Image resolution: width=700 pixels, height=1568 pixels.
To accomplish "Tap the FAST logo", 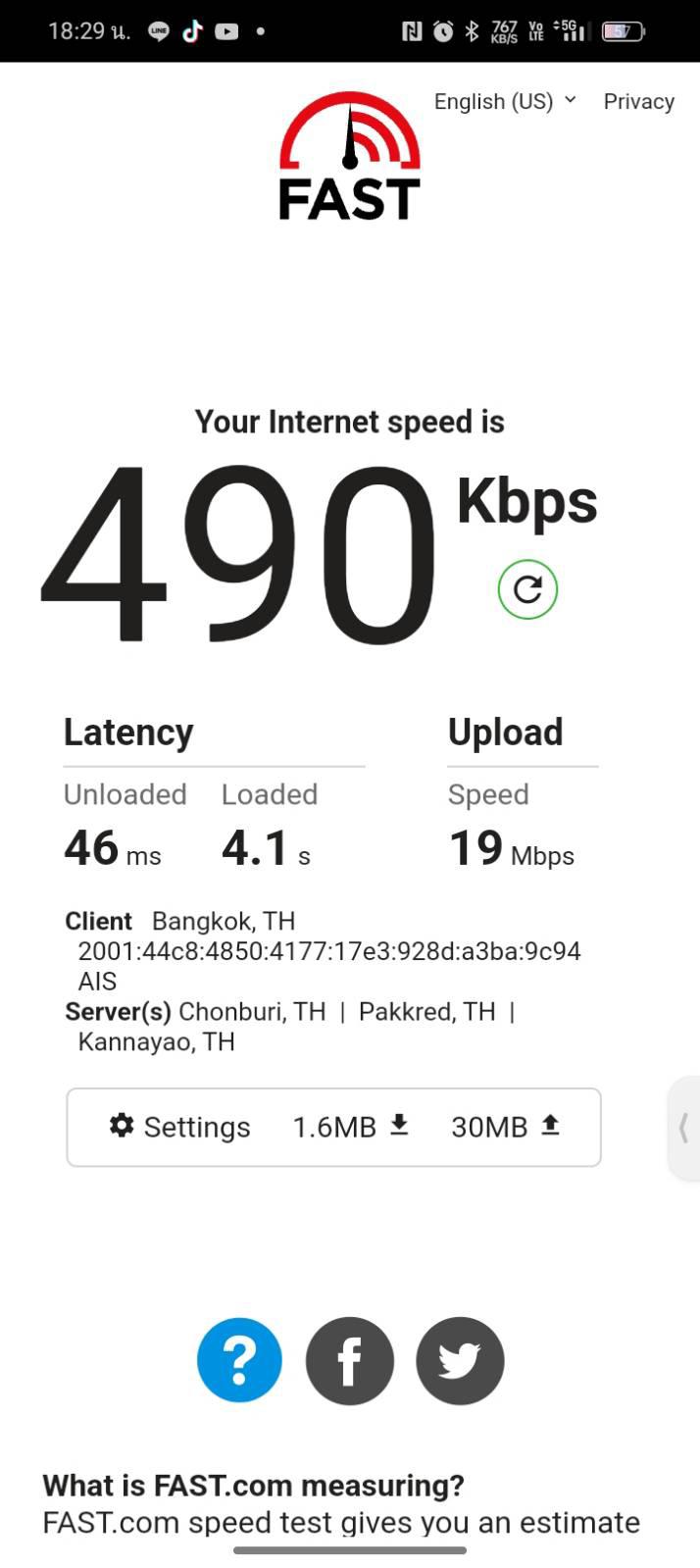I will (x=350, y=157).
